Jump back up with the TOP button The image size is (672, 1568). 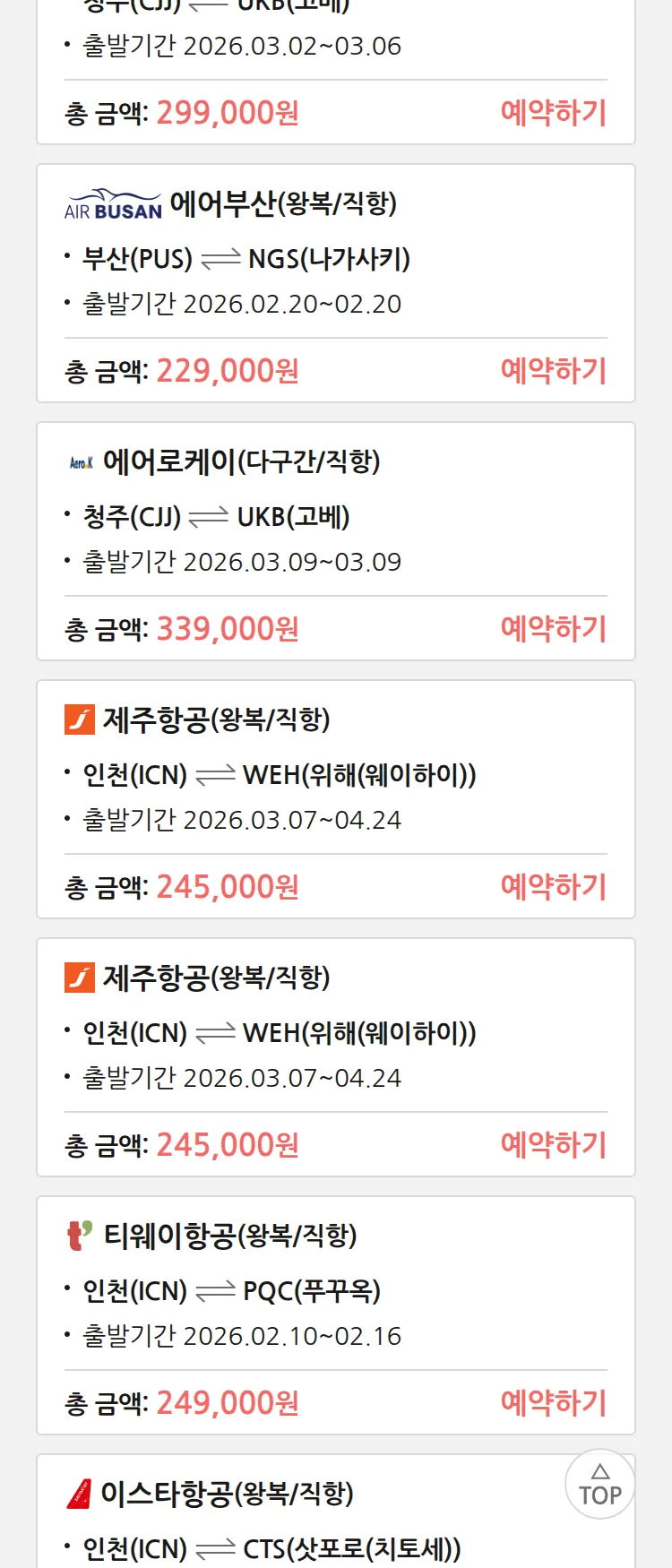[599, 1485]
